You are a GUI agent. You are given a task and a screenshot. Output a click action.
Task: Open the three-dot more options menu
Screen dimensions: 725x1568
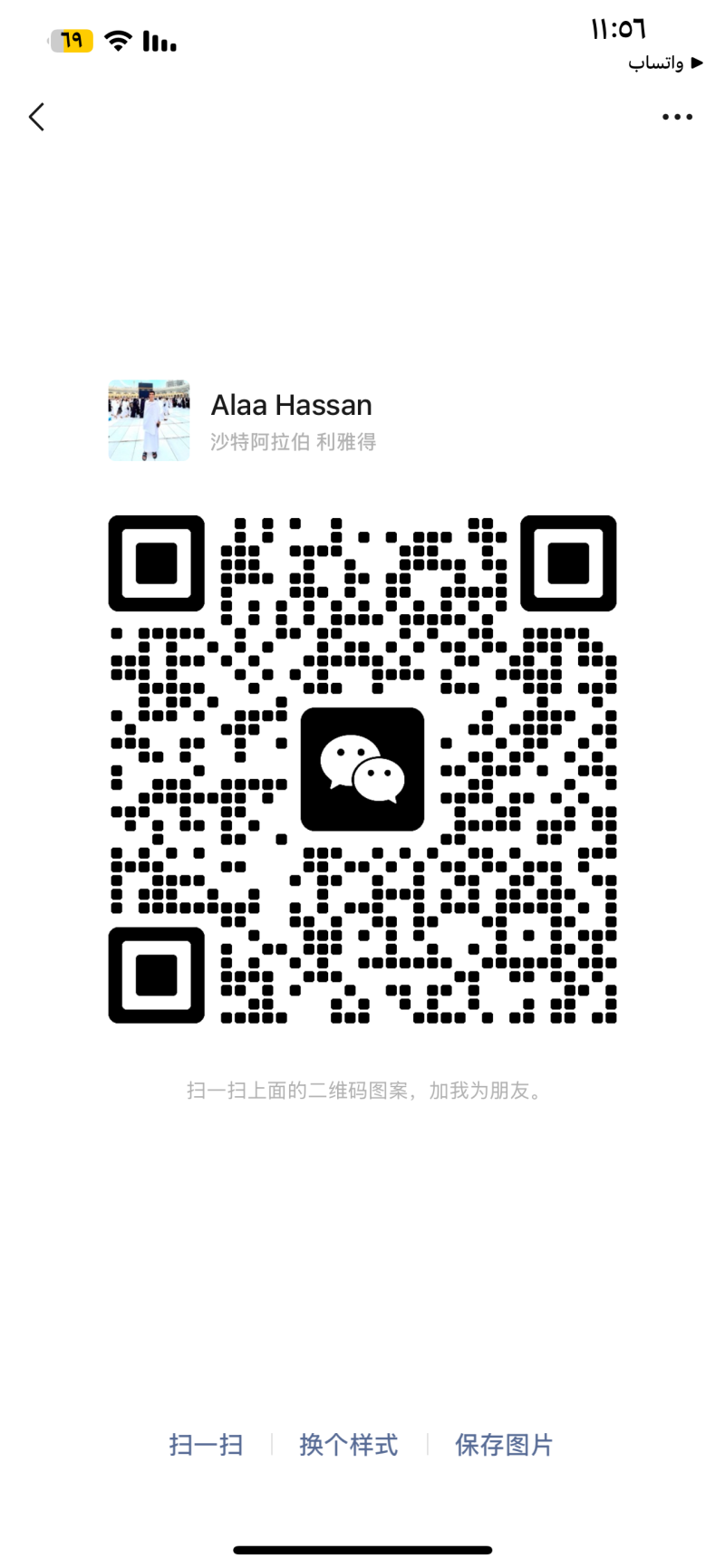click(677, 117)
